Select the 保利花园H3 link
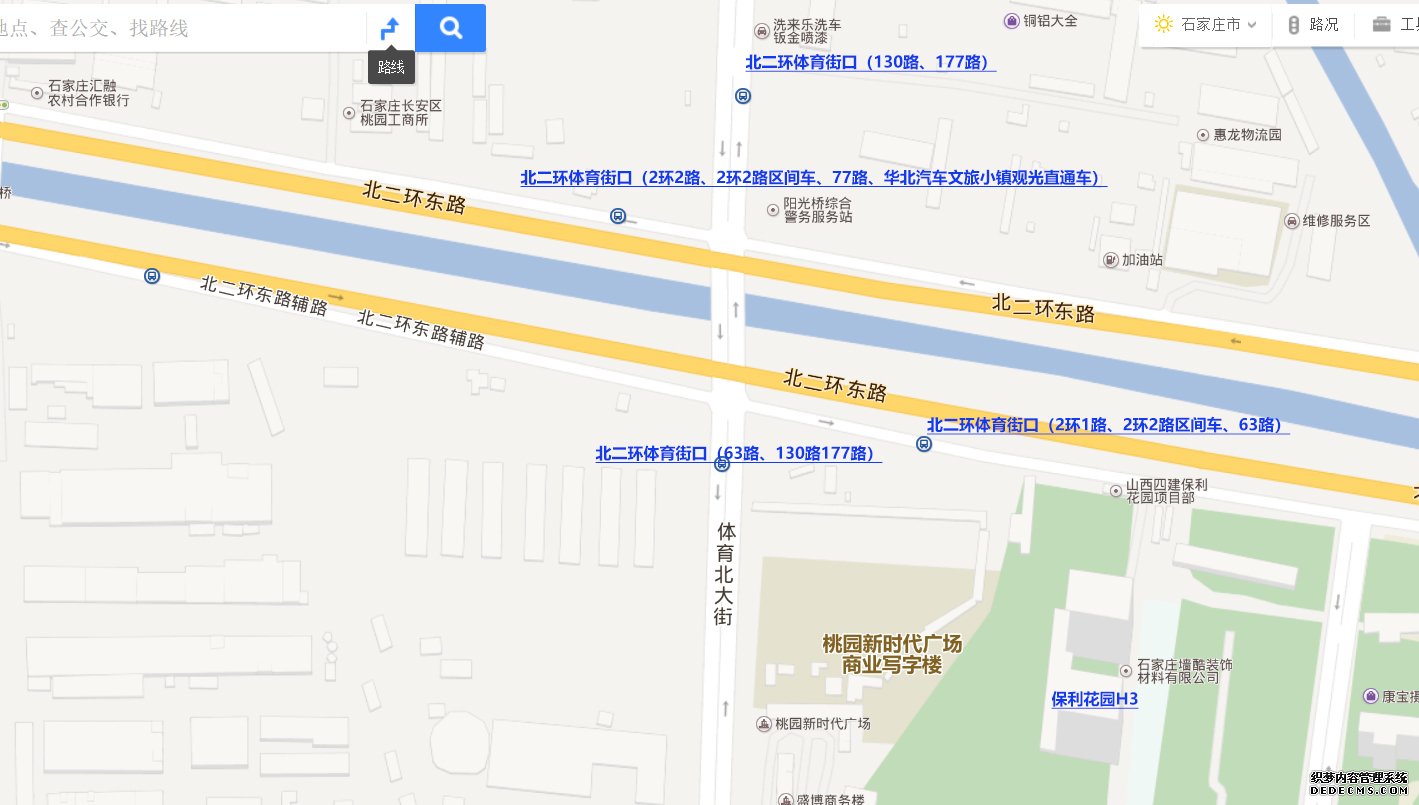Screen dimensions: 1419x805 point(1094,700)
